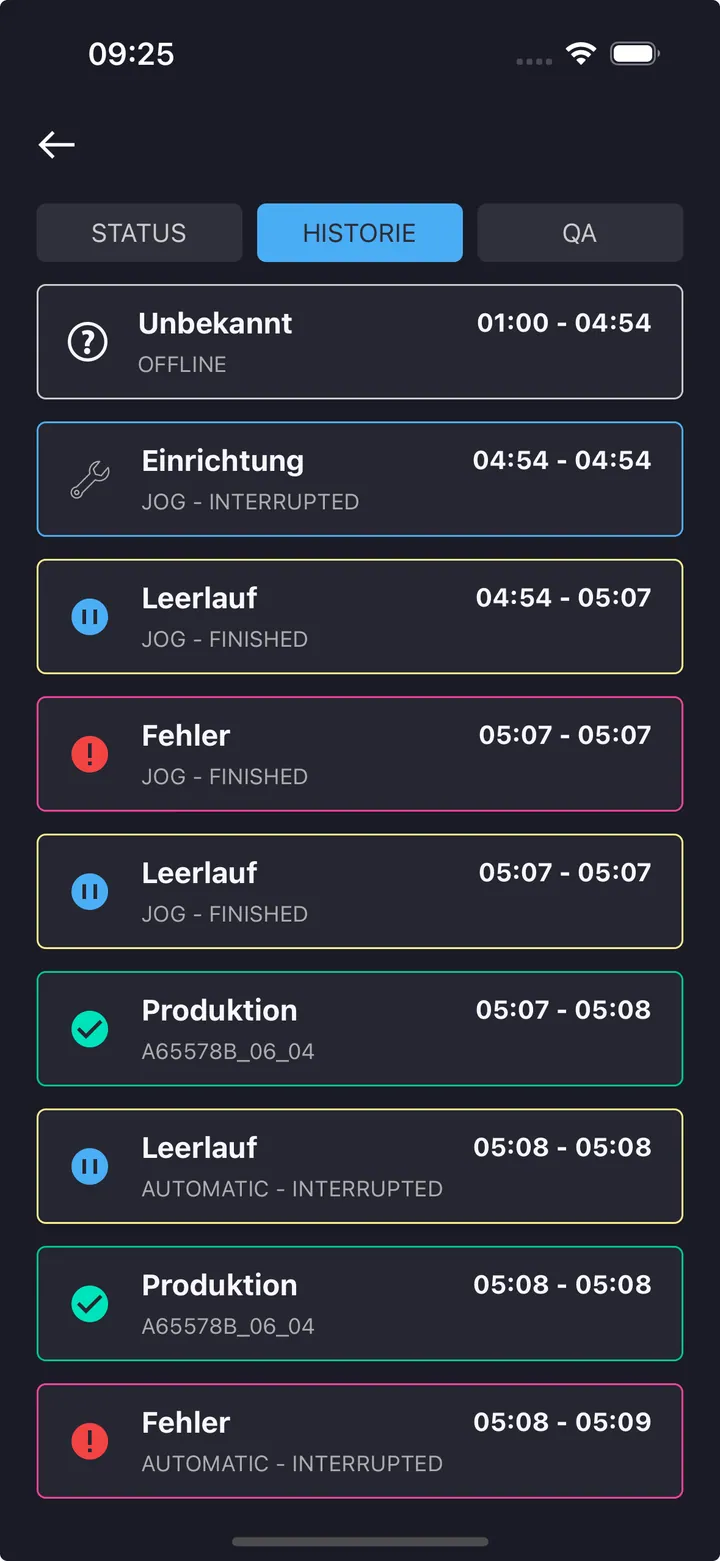Open the Unbekannt OFFLINE history entry
Viewport: 720px width, 1561px height.
[x=360, y=341]
